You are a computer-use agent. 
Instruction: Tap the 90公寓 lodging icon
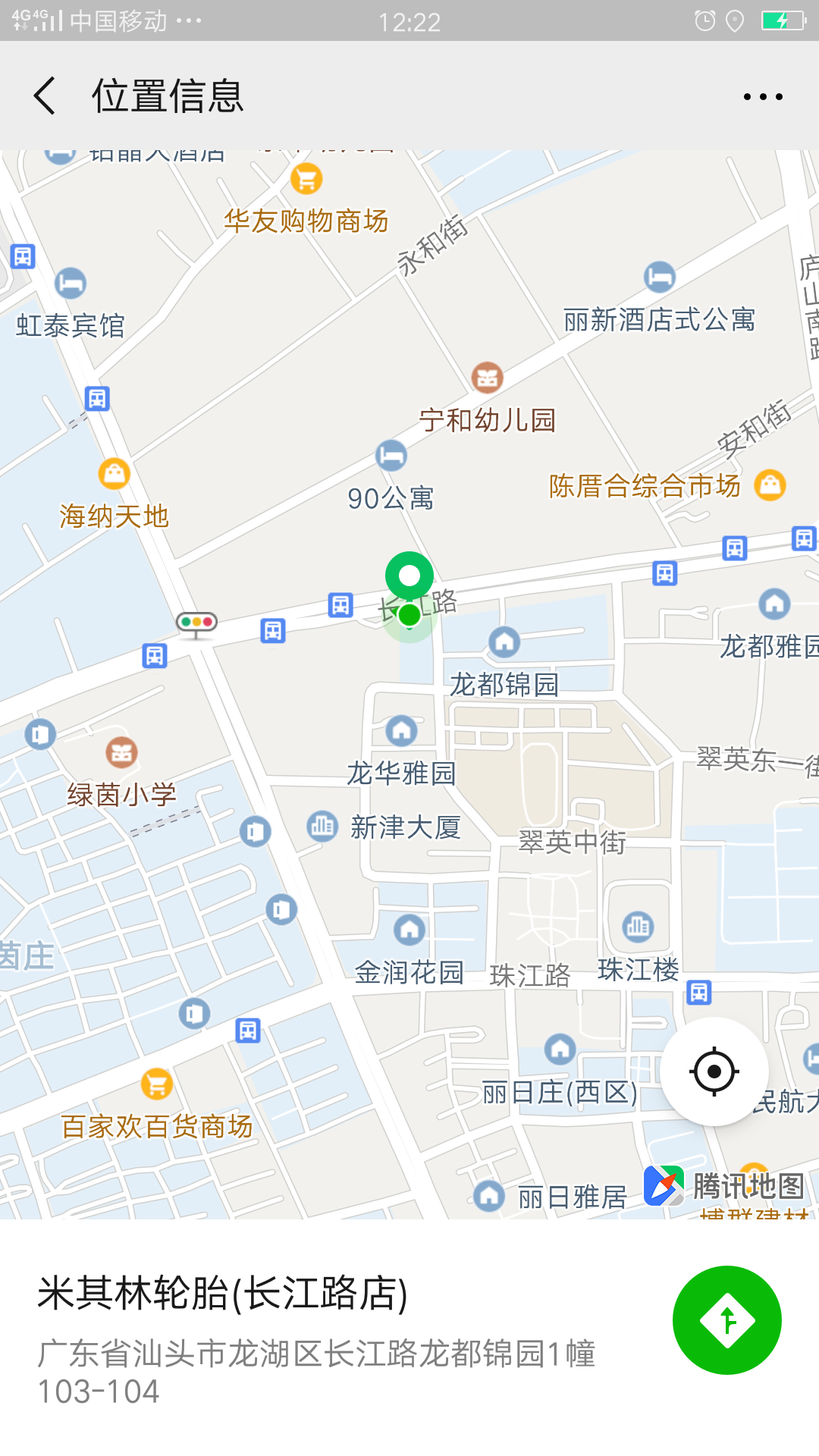tap(391, 455)
